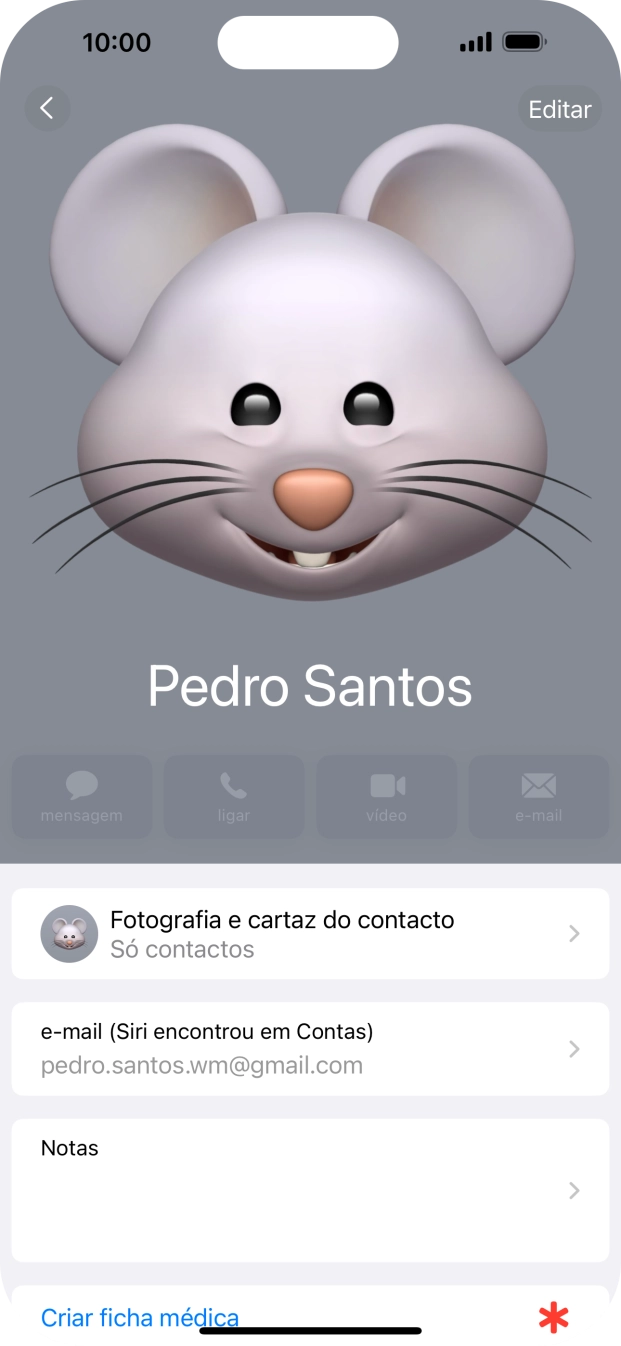Screen dimensions: 621x1346
Task: Compose an e-mail to Pedro Santos
Action: click(539, 796)
